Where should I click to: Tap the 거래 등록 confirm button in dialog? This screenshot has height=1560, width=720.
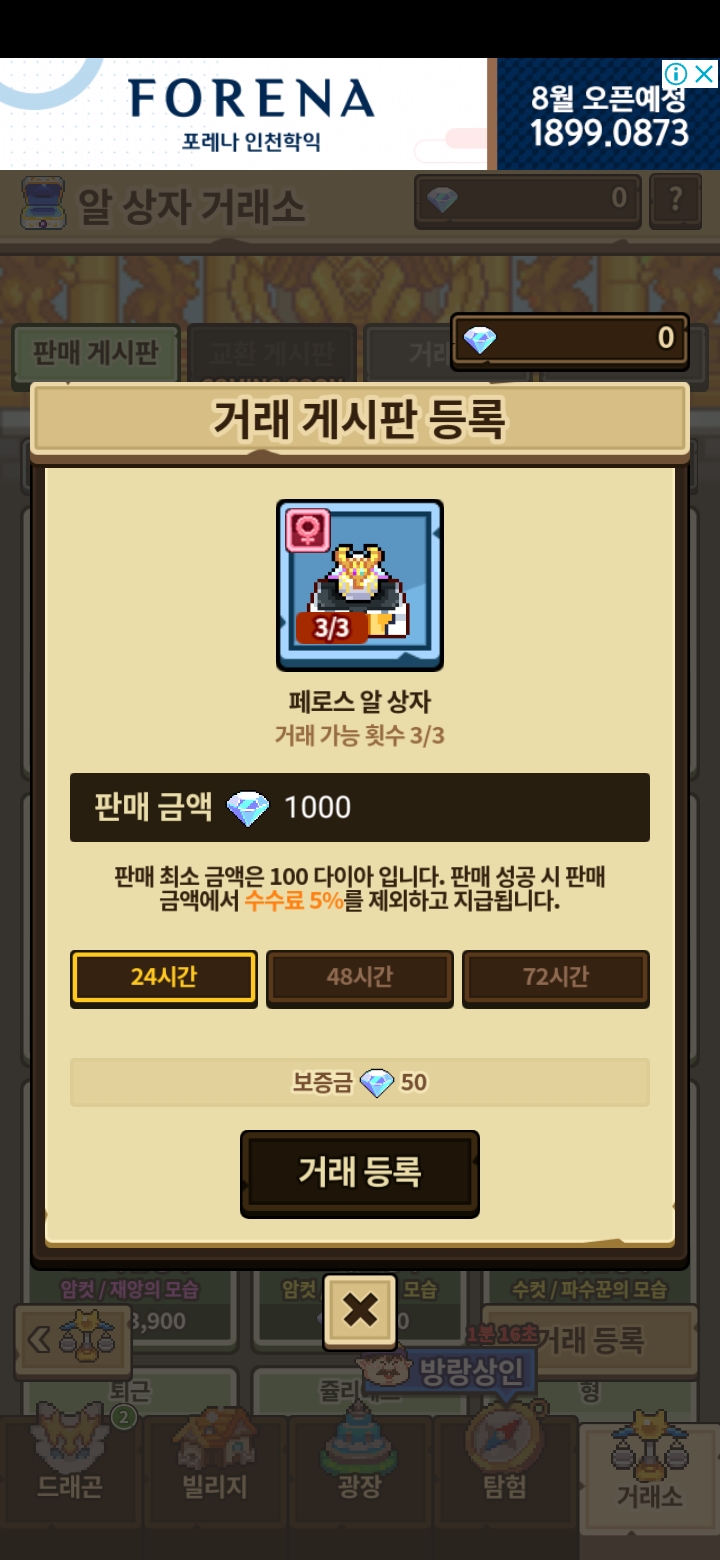pos(360,1173)
